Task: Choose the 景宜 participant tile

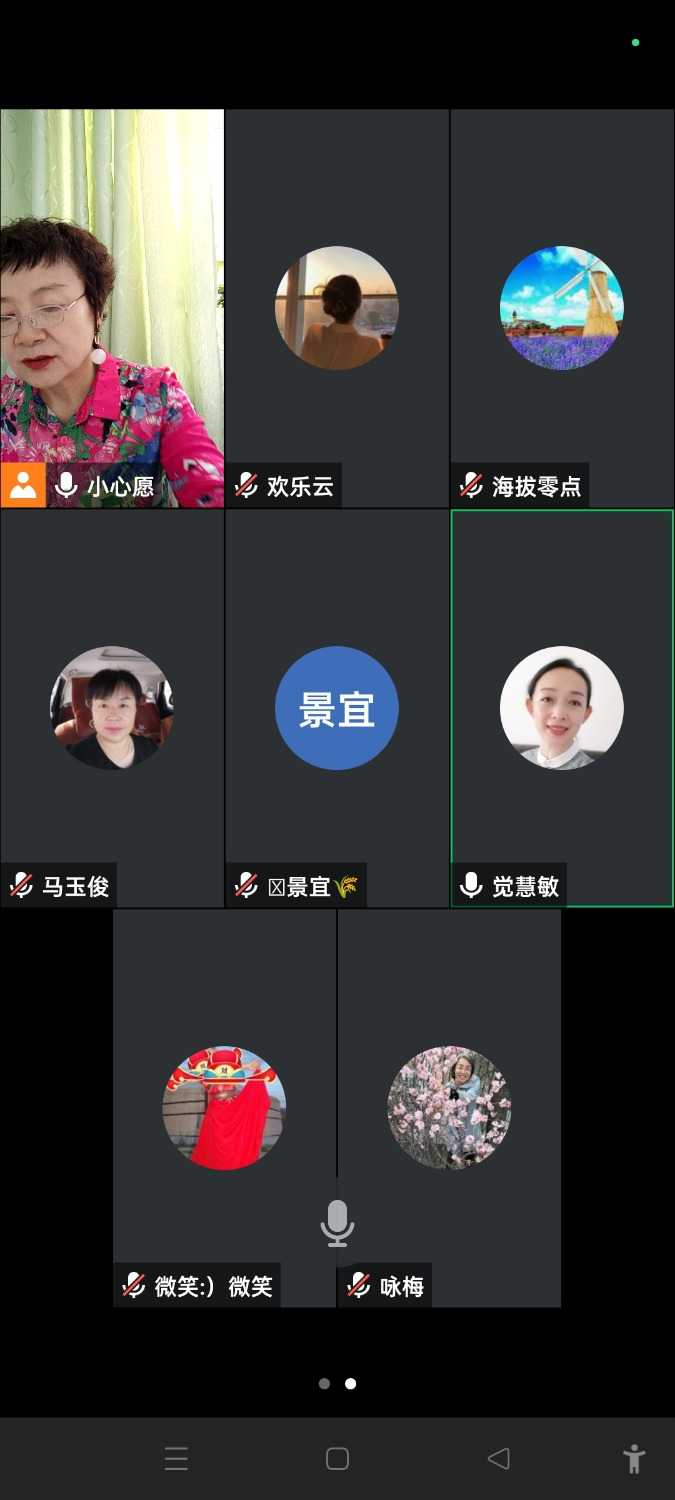Action: [x=337, y=708]
